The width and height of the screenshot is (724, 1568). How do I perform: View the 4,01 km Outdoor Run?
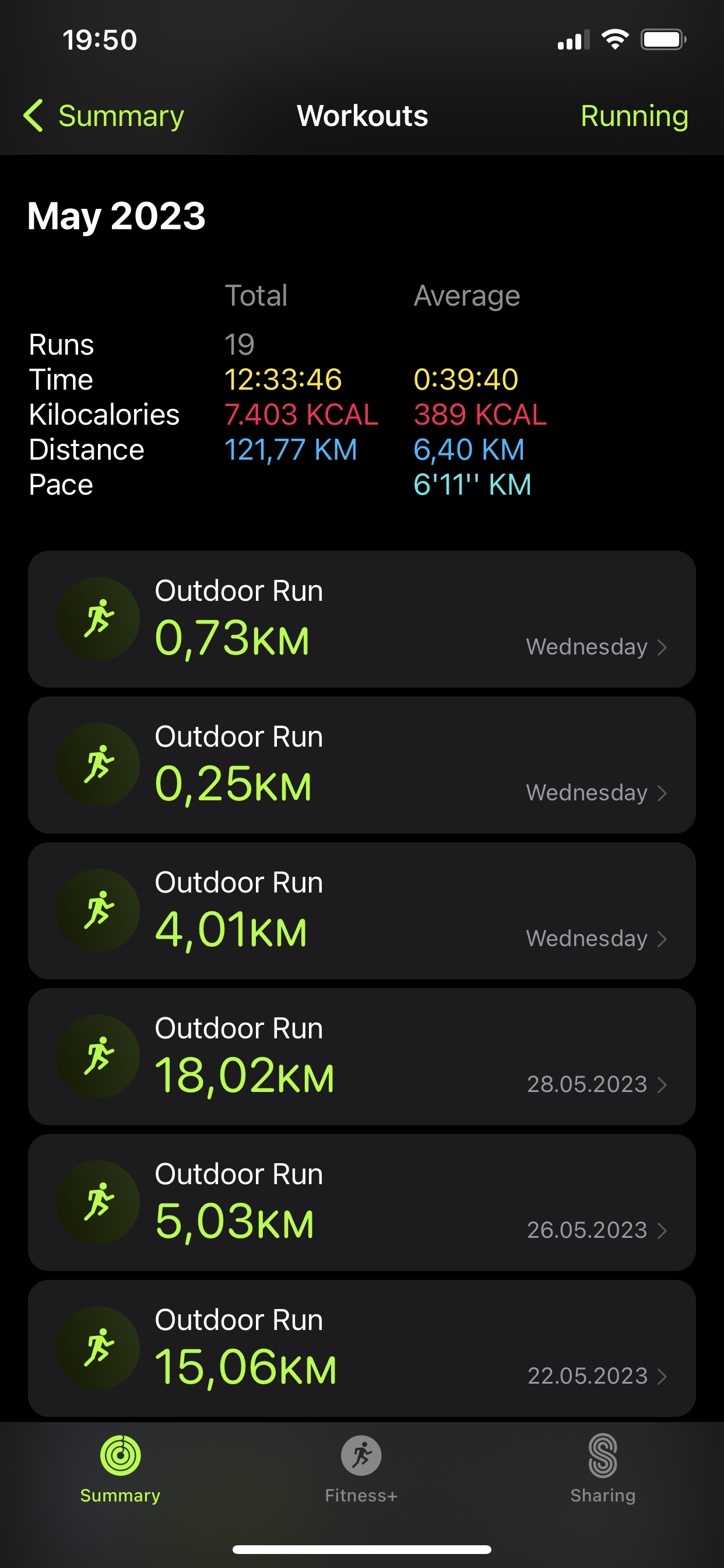(x=361, y=911)
